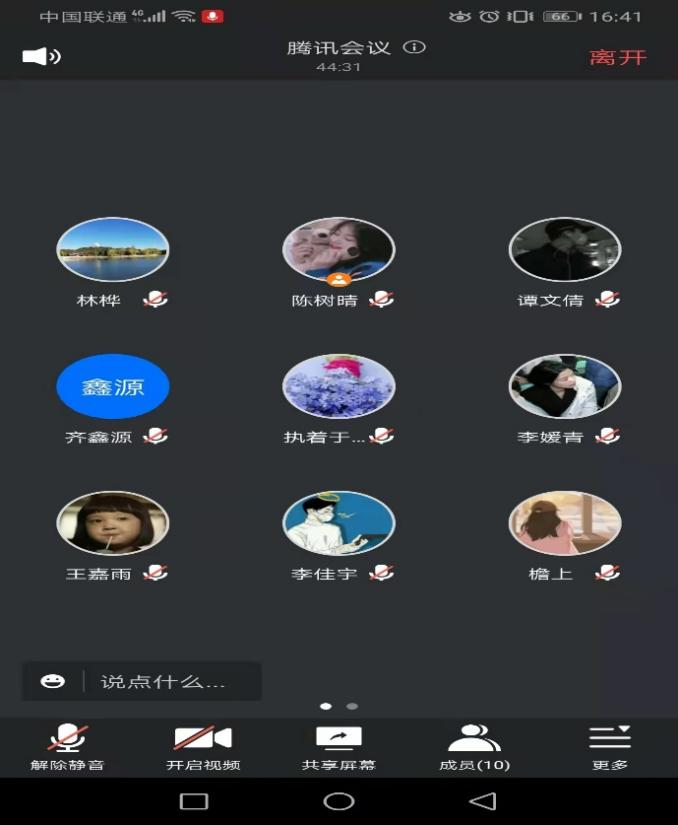Unmute the microphone via 解除静音
This screenshot has width=678, height=825.
point(67,747)
